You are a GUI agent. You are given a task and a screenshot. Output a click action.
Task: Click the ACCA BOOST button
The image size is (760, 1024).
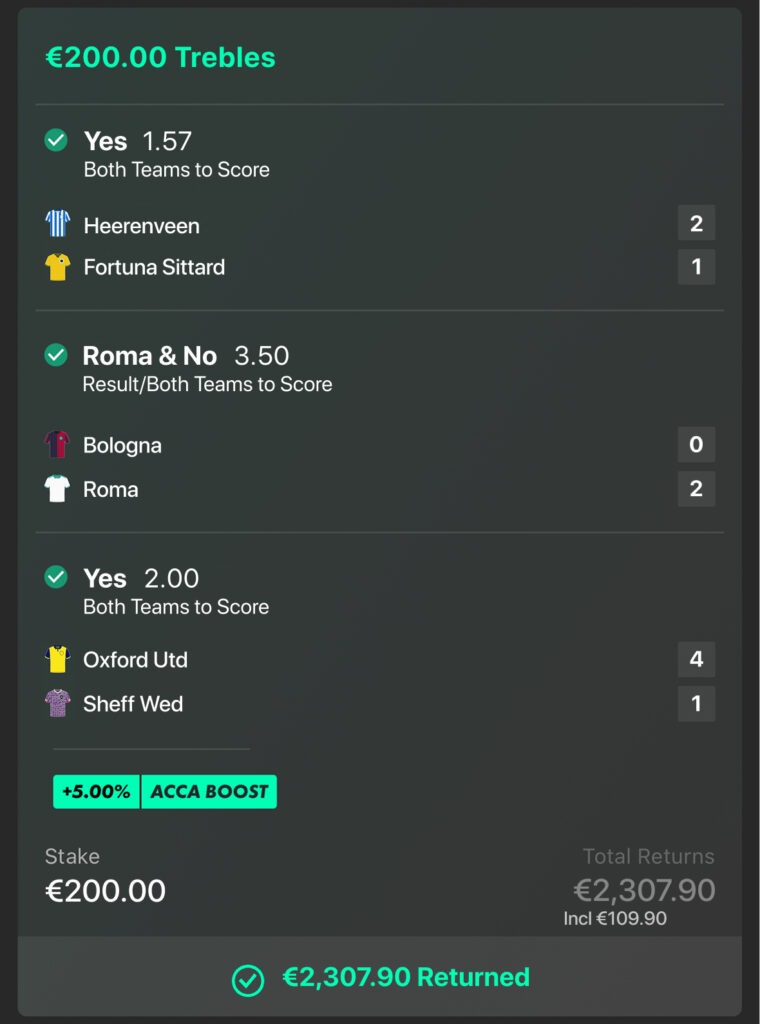coord(209,791)
